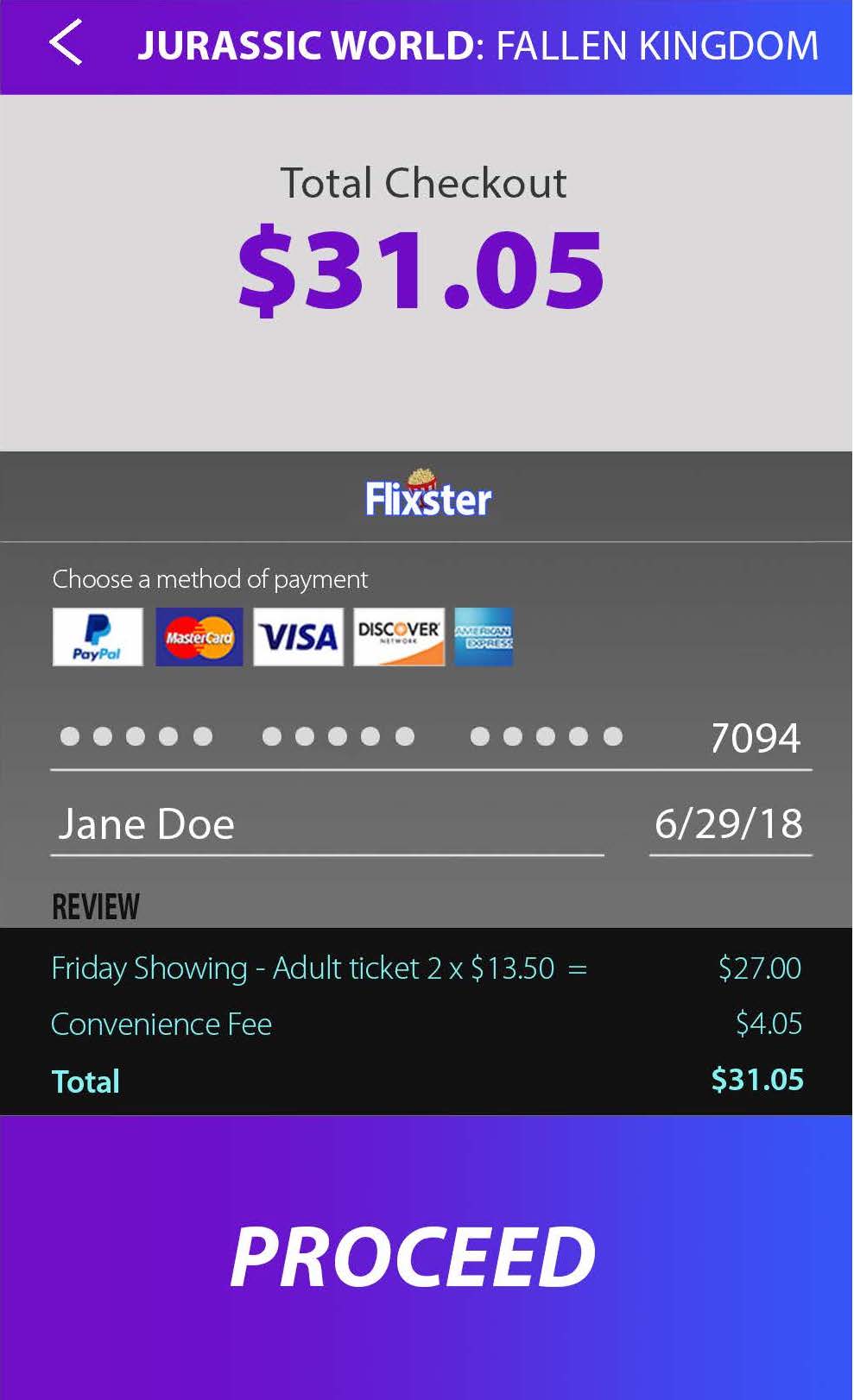Select Discover card payment option
The image size is (854, 1400).
pyautogui.click(x=399, y=637)
